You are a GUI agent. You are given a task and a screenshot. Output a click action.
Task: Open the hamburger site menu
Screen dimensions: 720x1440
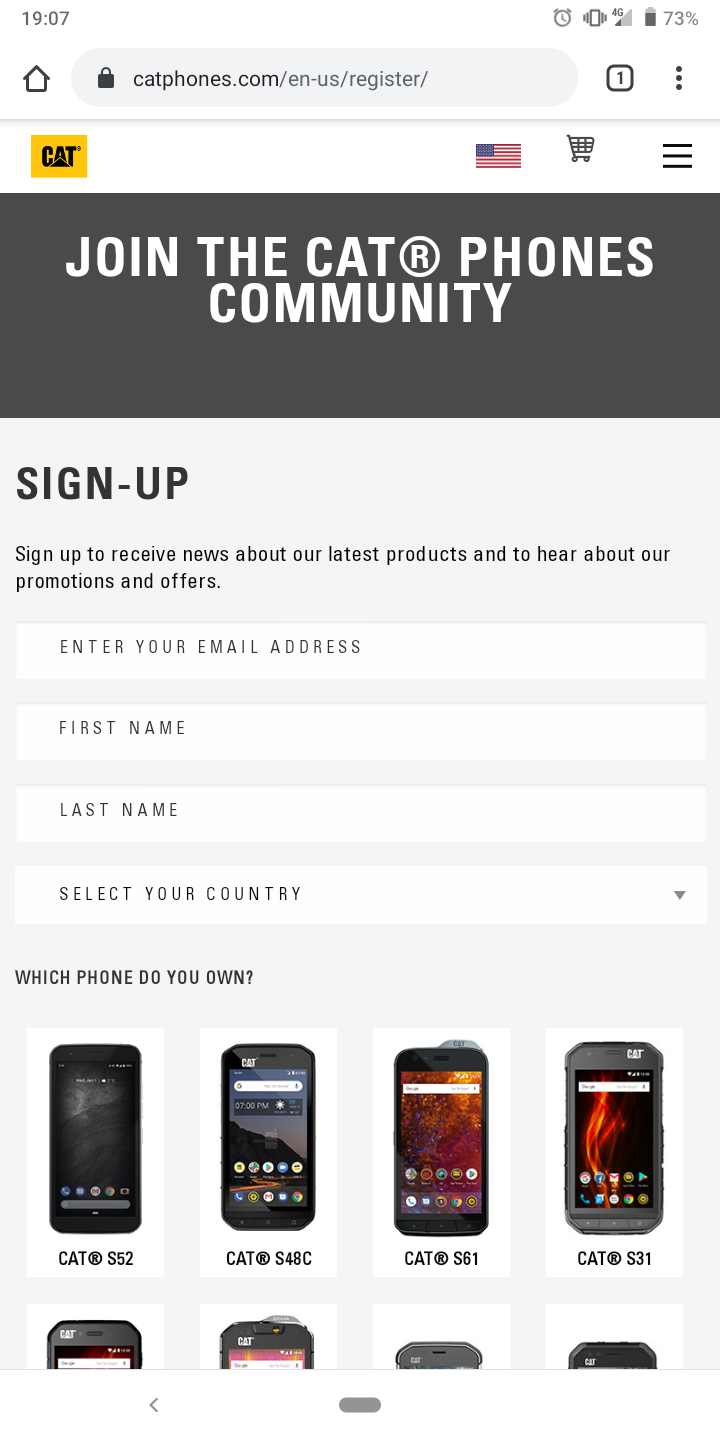point(677,156)
